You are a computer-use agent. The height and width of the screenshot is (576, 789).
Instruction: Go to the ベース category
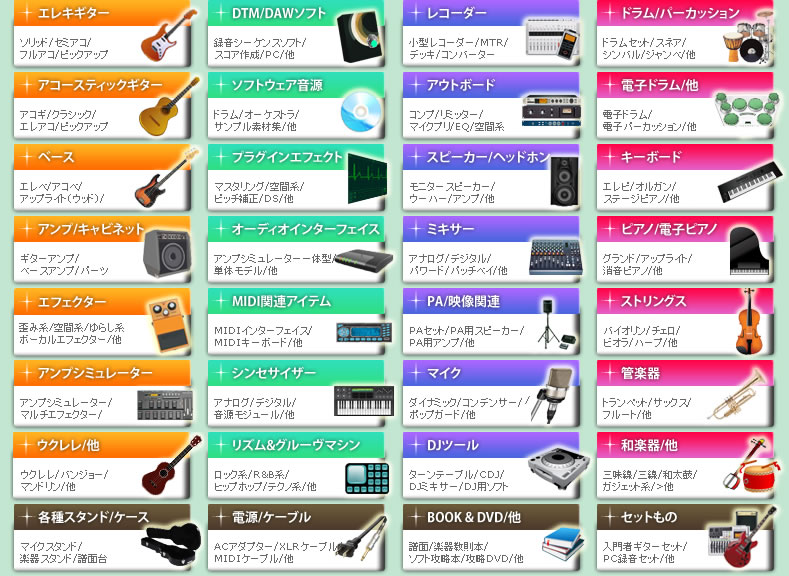point(56,158)
